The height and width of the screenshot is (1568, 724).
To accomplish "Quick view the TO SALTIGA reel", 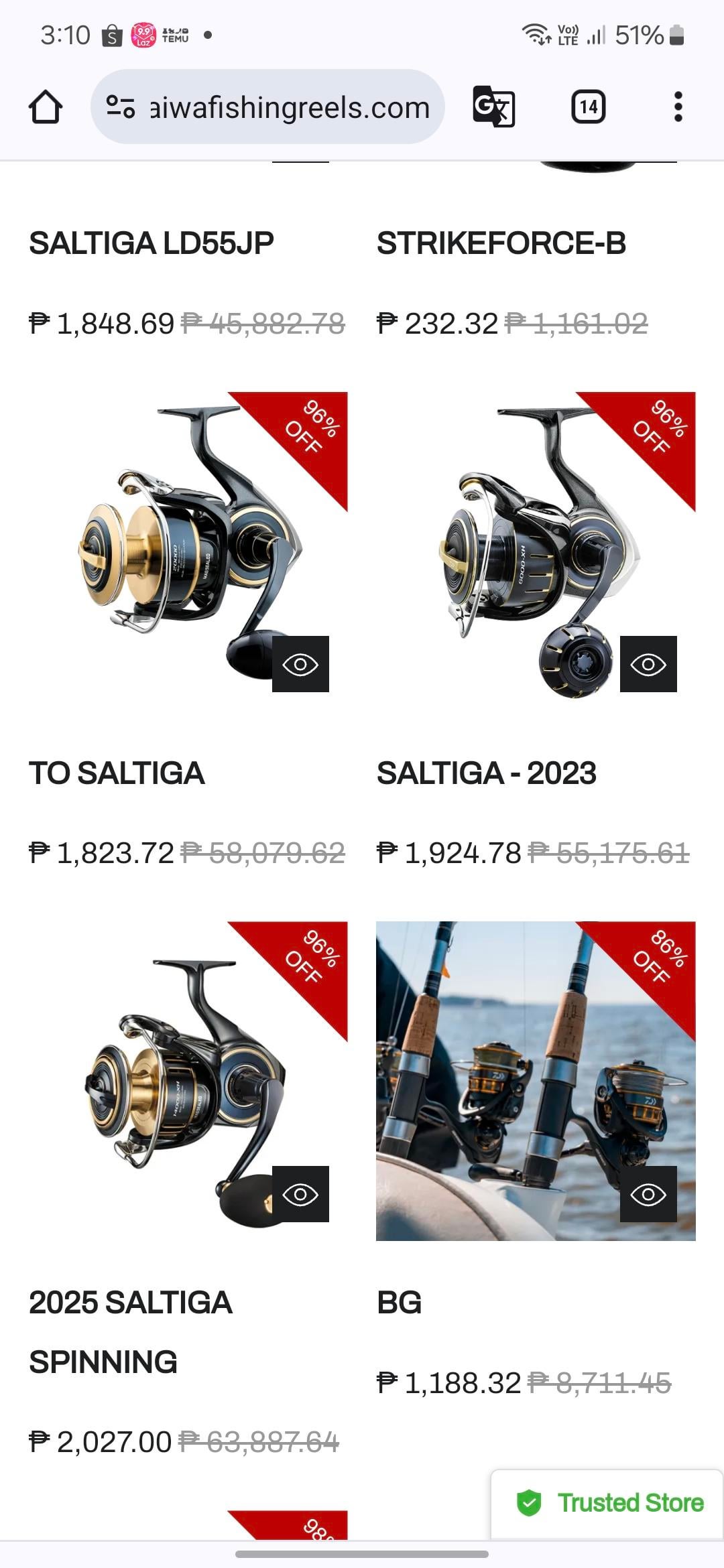I will (300, 664).
